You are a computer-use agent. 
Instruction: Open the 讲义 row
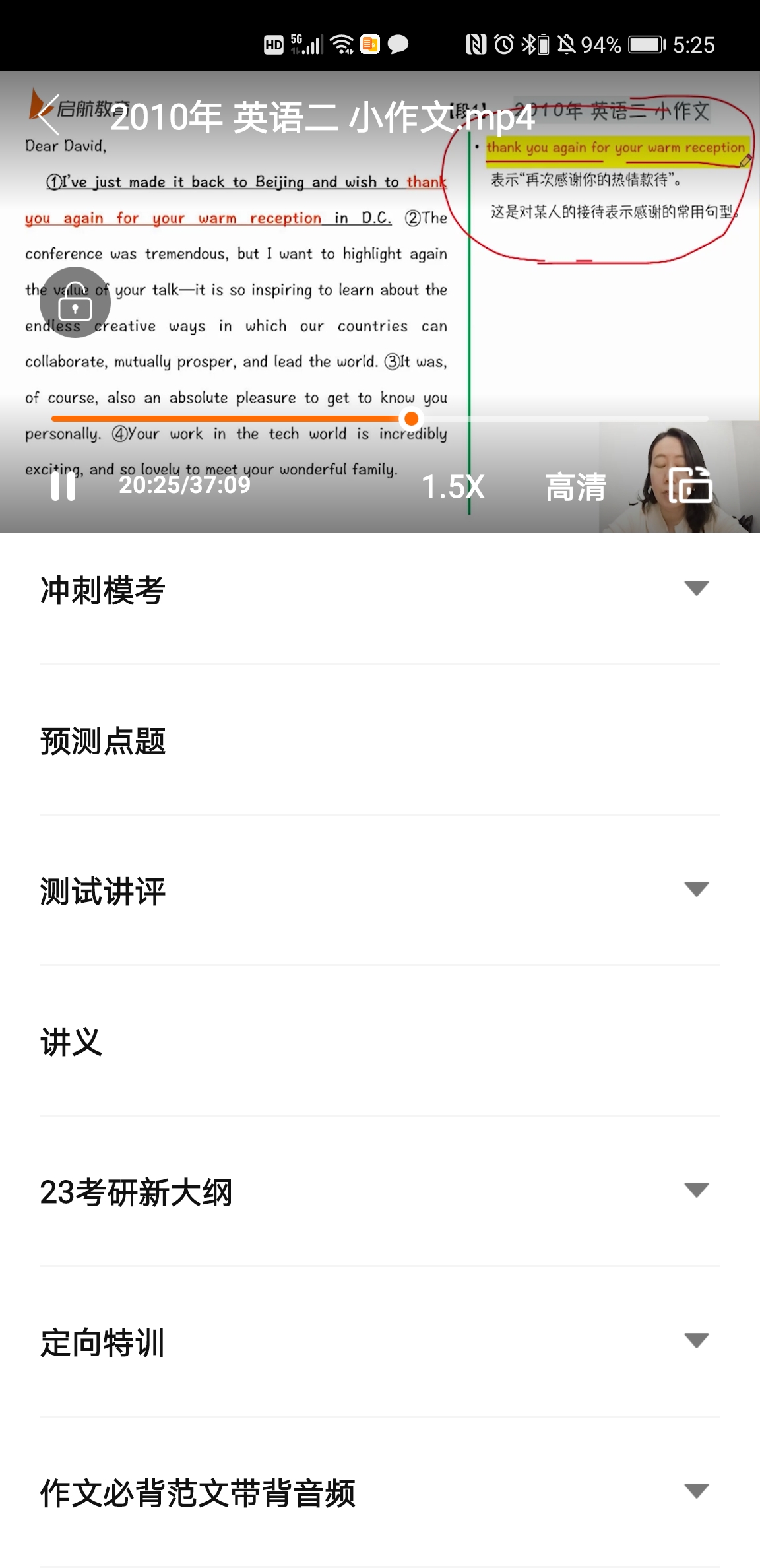tap(379, 1041)
